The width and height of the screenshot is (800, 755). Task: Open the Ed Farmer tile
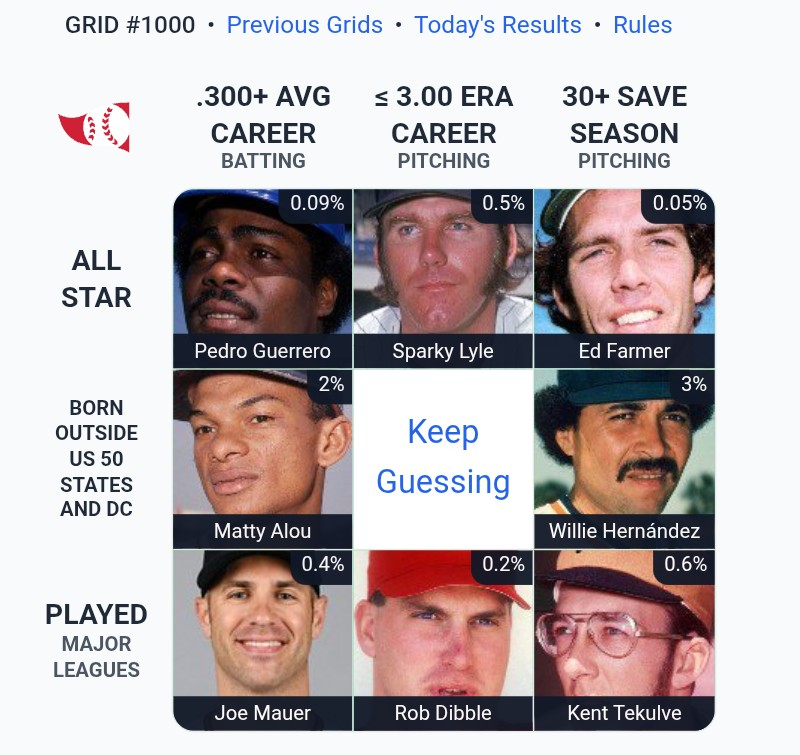(624, 277)
